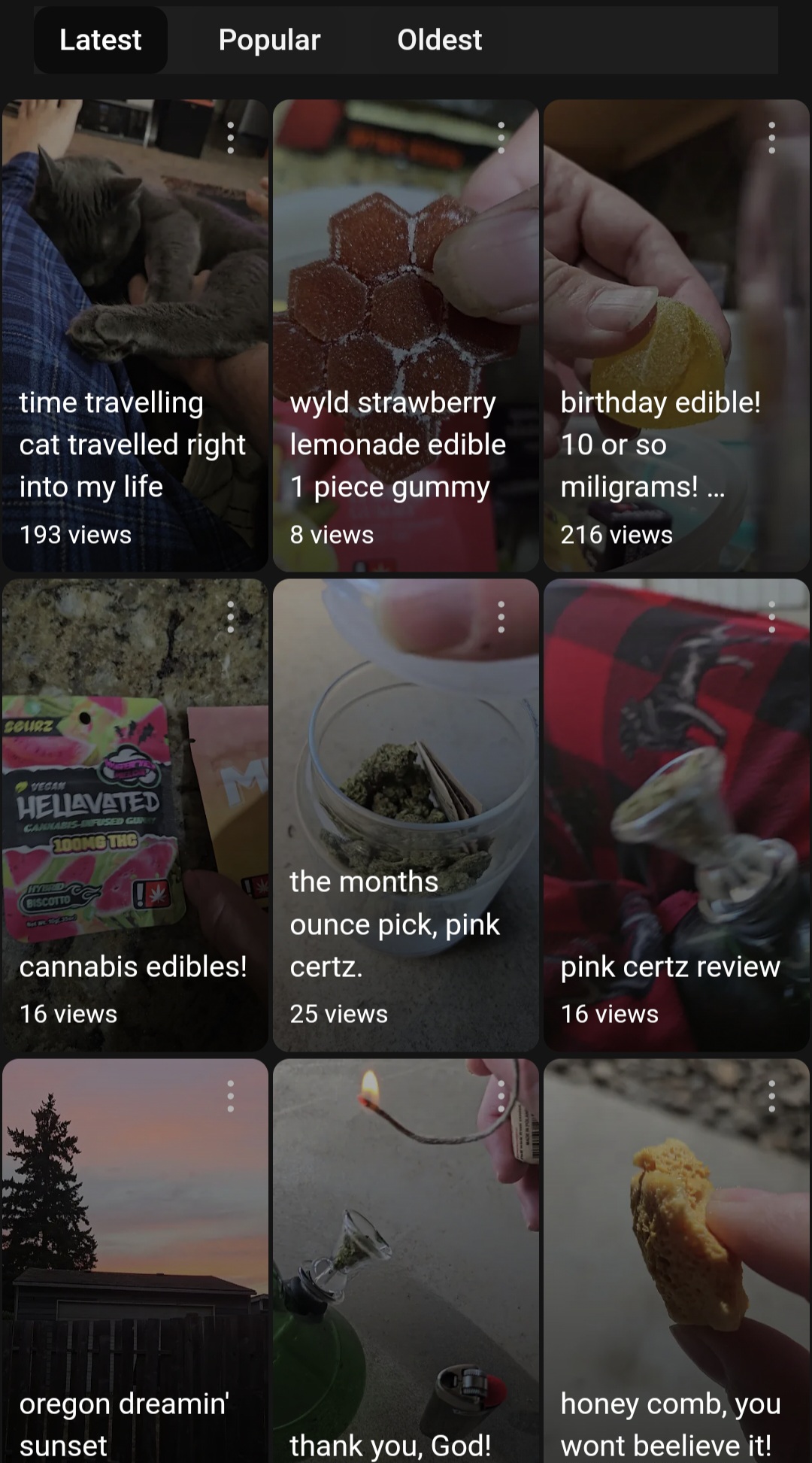Open options menu for cannabis edibles video
812x1463 pixels.
(231, 617)
